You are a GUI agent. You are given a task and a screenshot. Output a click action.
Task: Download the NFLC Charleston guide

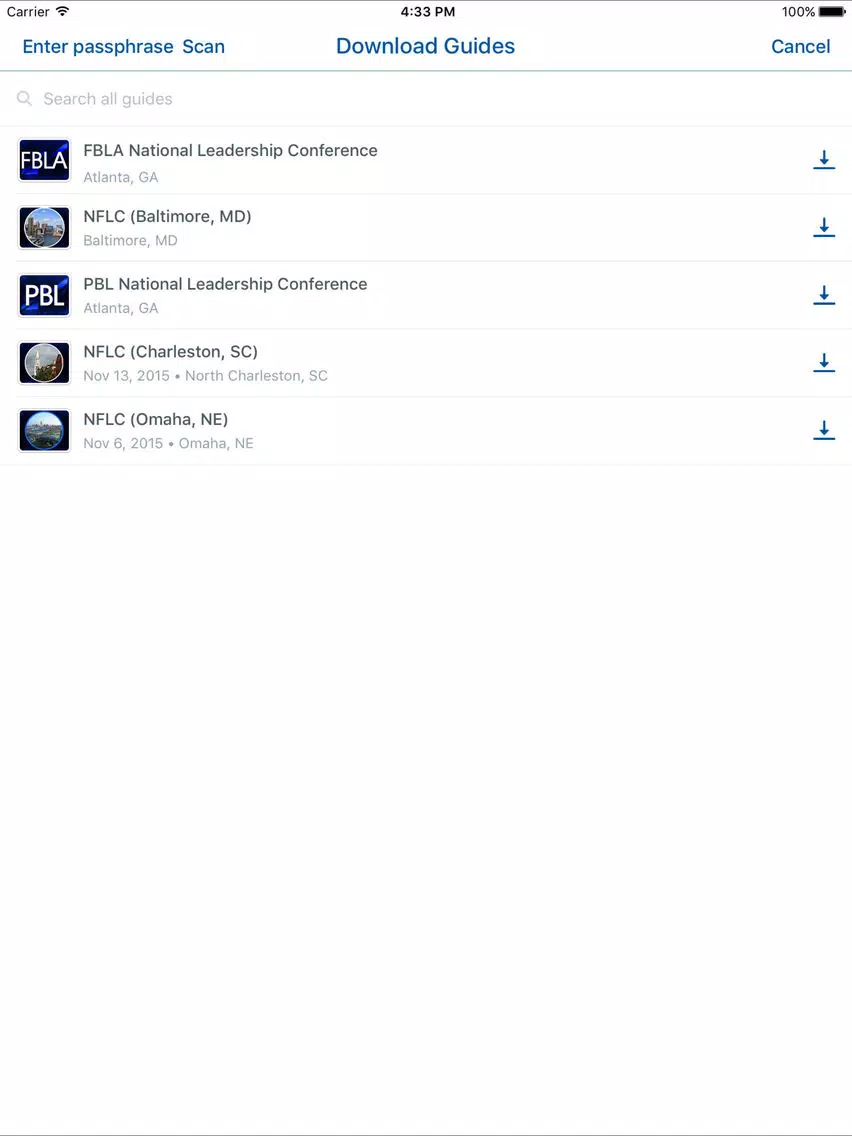click(x=823, y=363)
